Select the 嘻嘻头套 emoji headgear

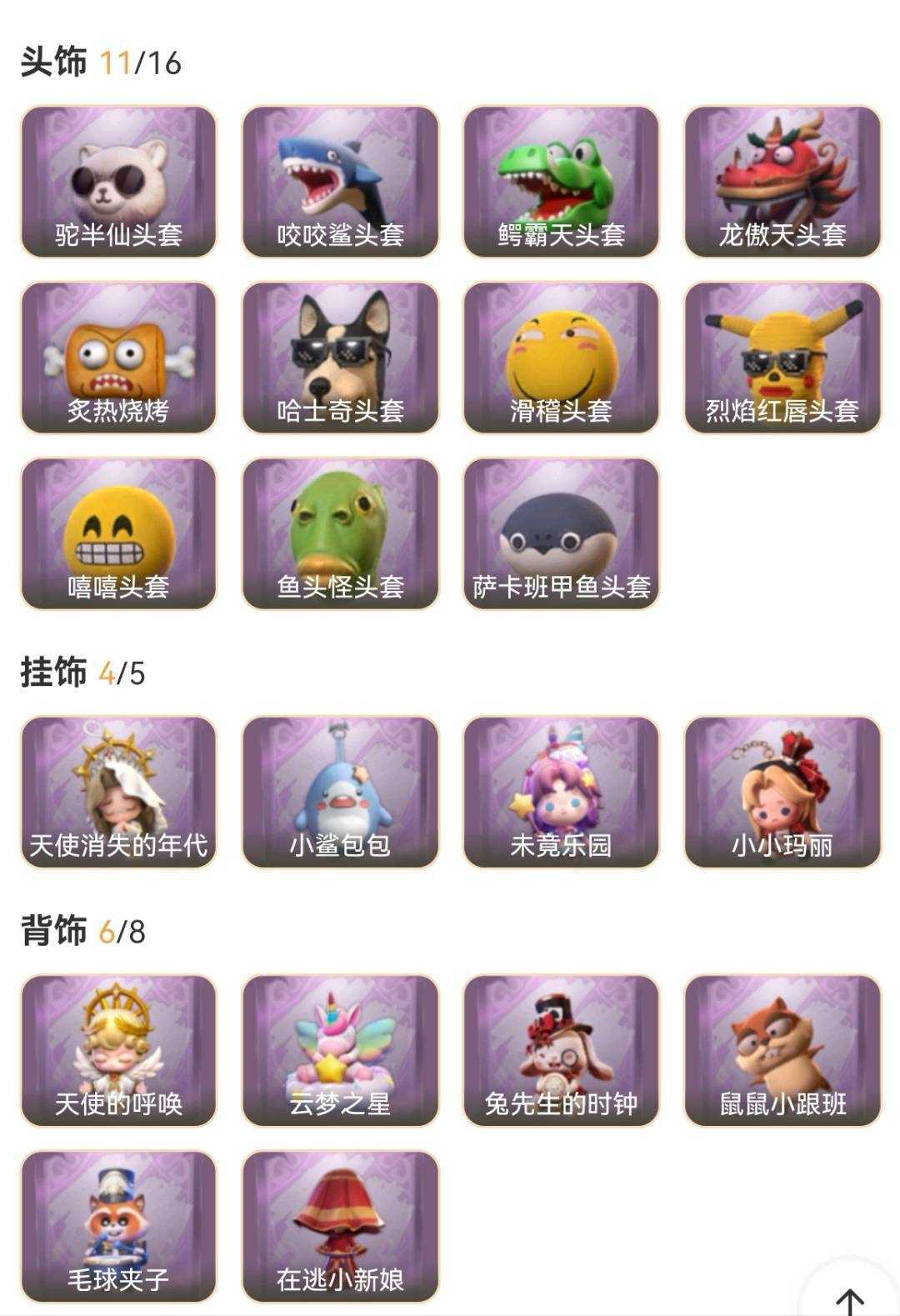(118, 533)
